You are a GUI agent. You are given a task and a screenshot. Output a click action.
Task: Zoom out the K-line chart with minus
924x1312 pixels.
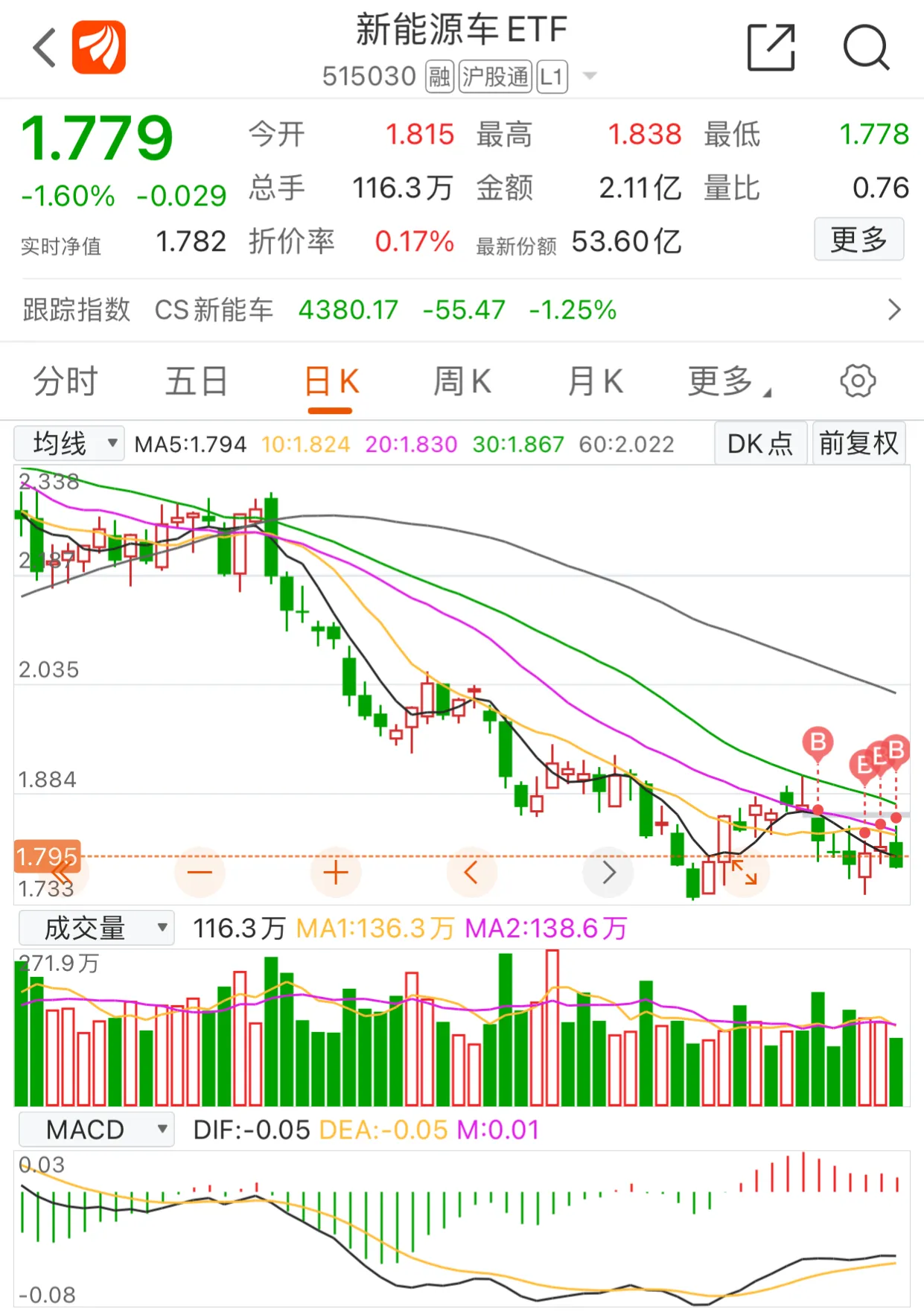coord(200,872)
